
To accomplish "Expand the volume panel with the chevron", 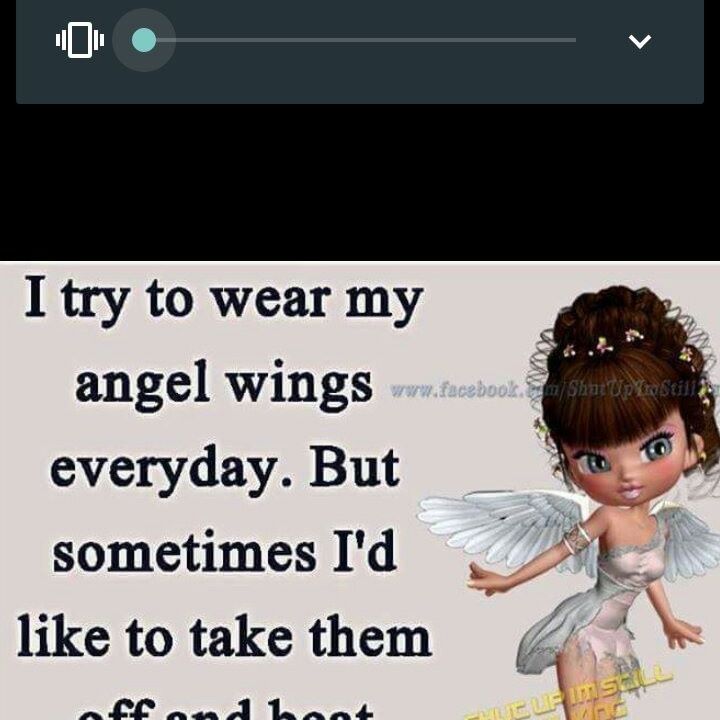I will (639, 41).
